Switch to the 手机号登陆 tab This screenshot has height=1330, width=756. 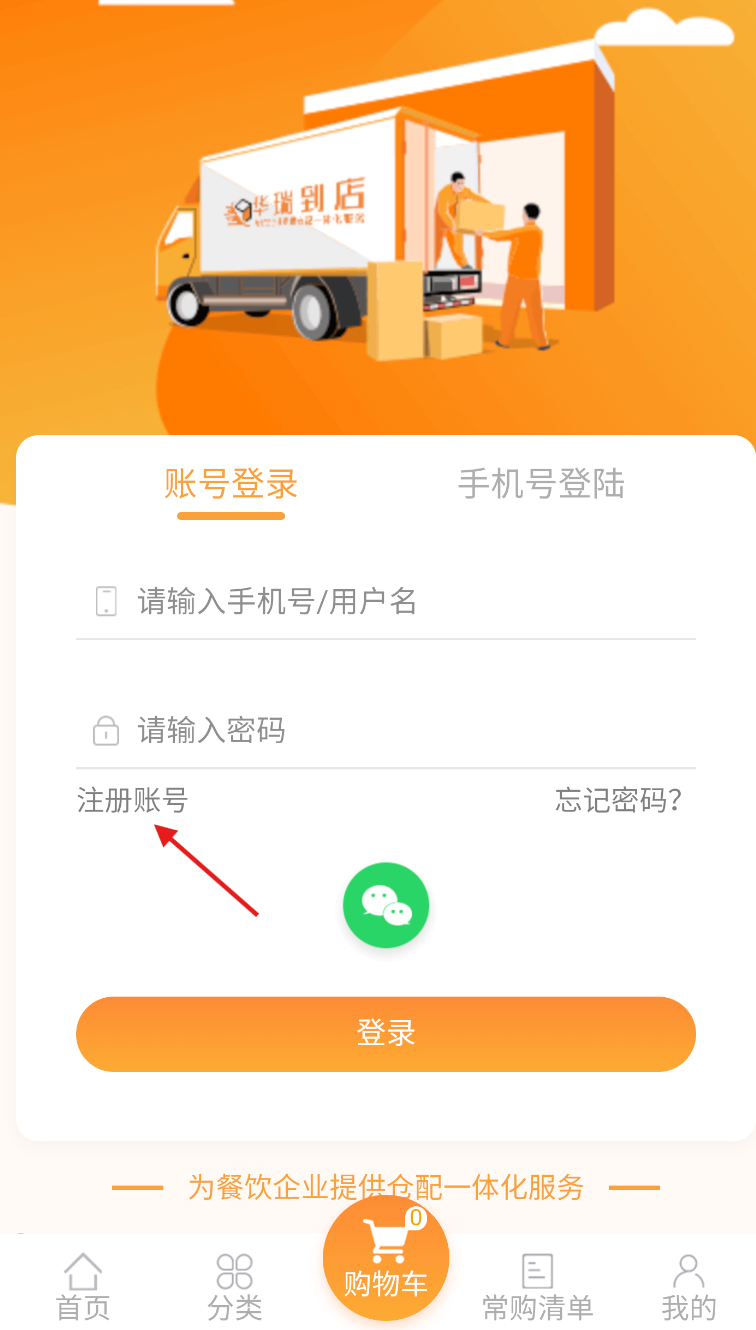pyautogui.click(x=541, y=485)
